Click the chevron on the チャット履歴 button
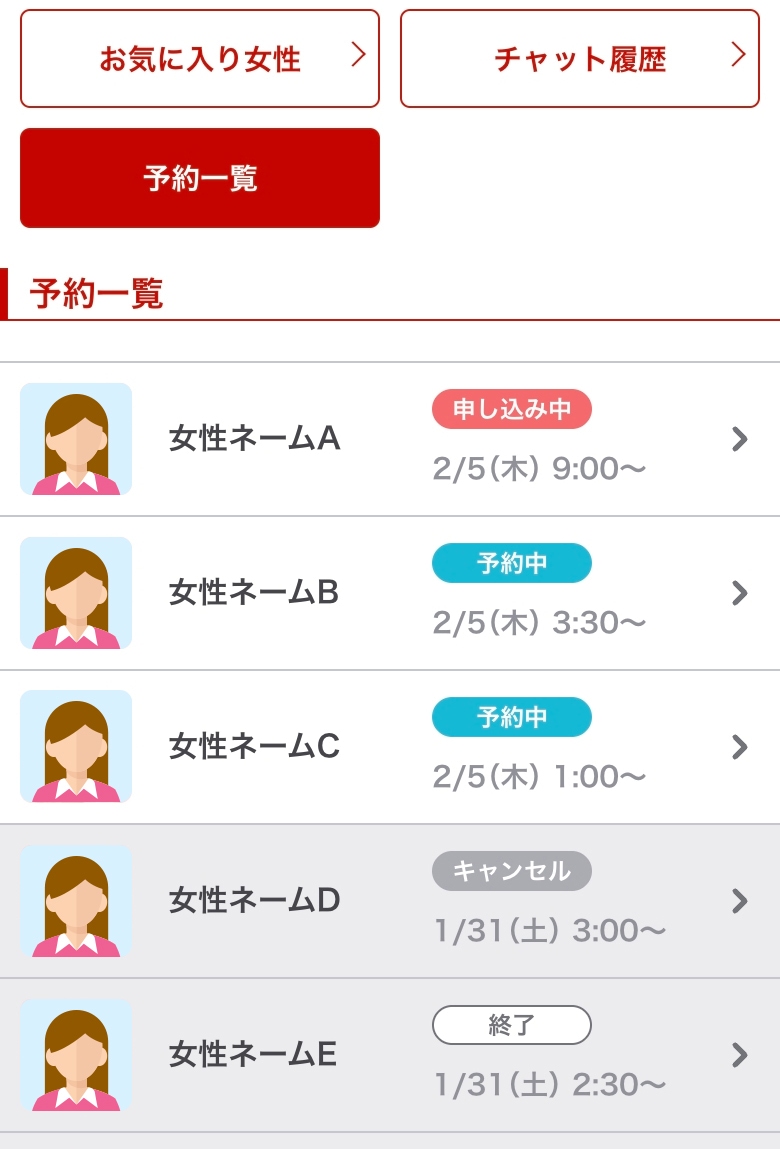 tap(738, 56)
